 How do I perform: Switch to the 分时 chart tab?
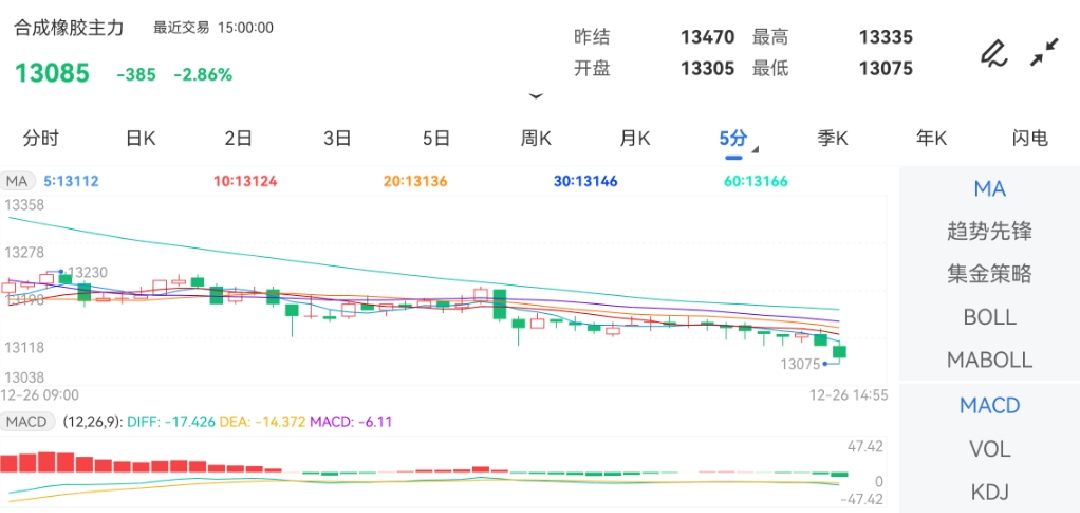[41, 139]
